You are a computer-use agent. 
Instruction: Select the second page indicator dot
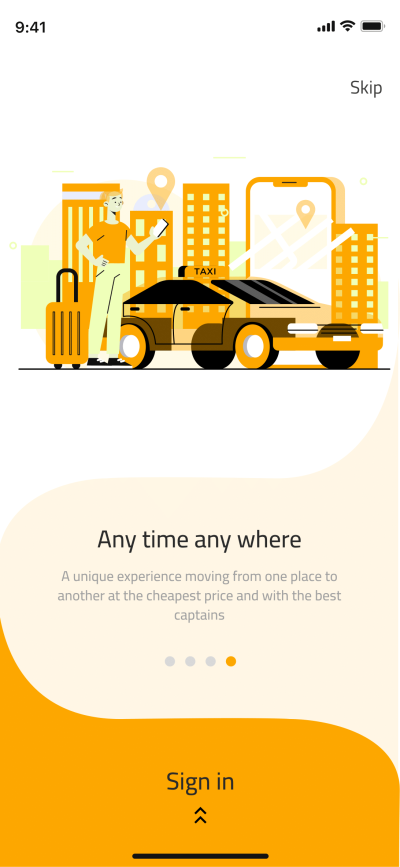pos(190,661)
